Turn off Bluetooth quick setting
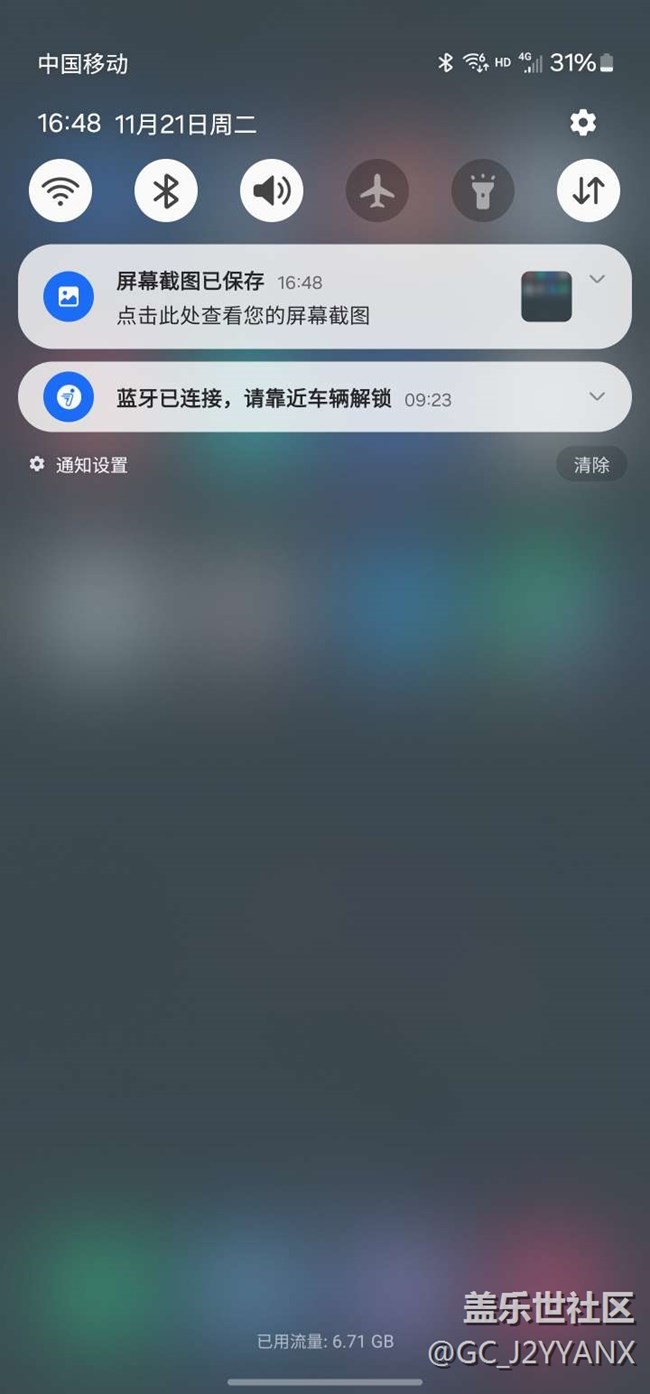Viewport: 650px width, 1394px height. coord(166,190)
